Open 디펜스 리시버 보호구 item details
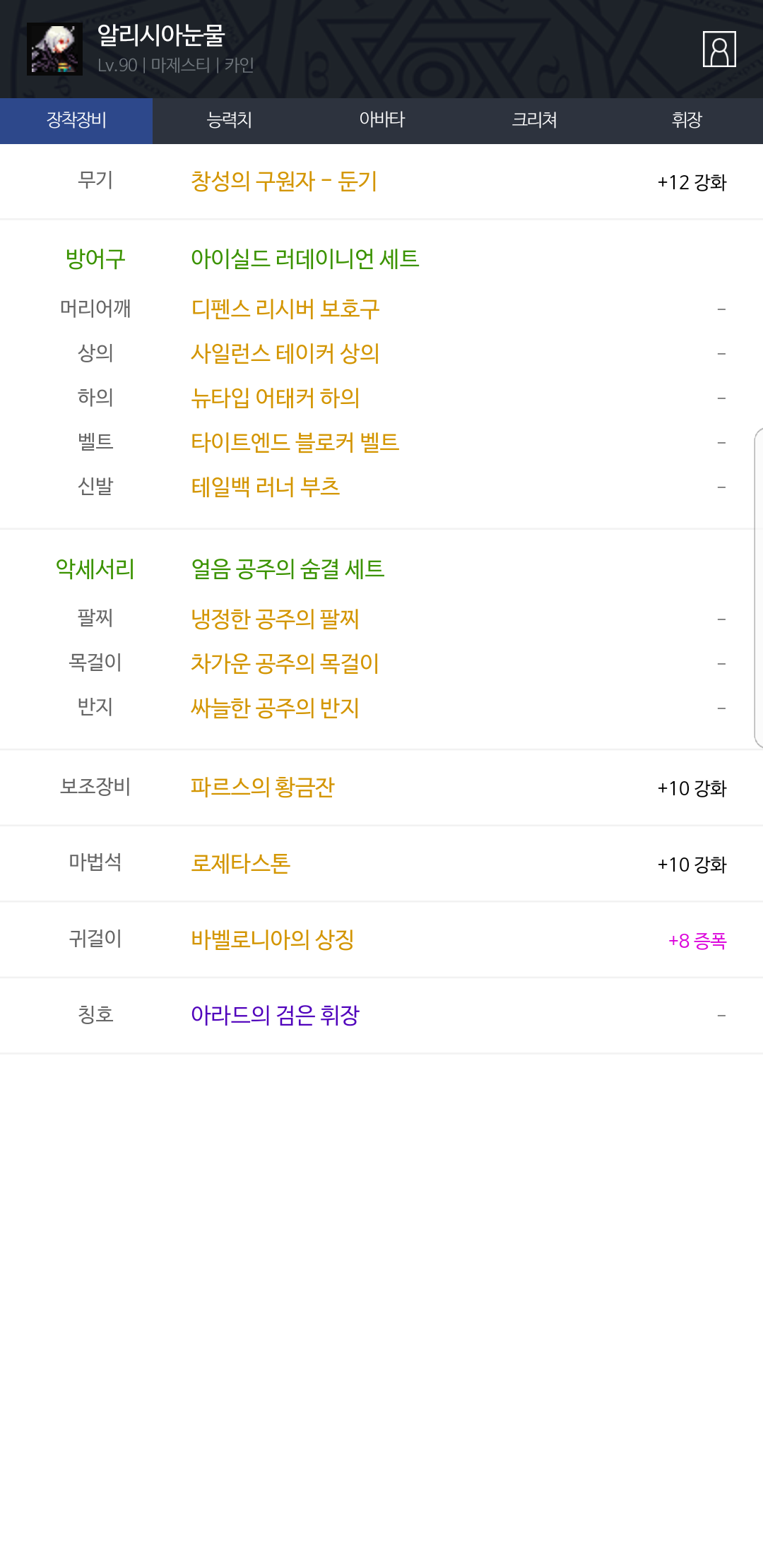Image resolution: width=763 pixels, height=1568 pixels. click(x=285, y=309)
